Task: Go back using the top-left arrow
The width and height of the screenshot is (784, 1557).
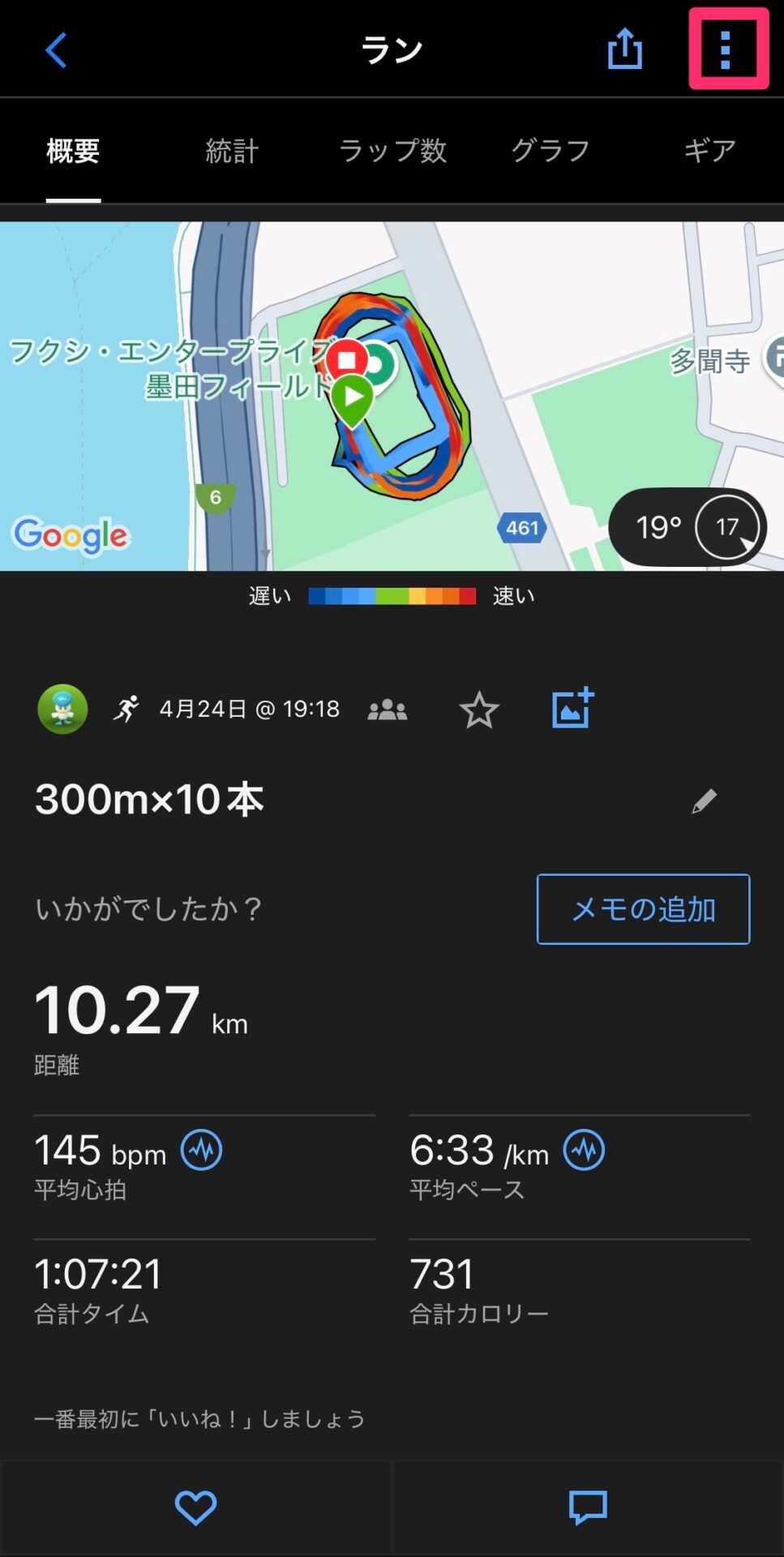Action: click(55, 50)
